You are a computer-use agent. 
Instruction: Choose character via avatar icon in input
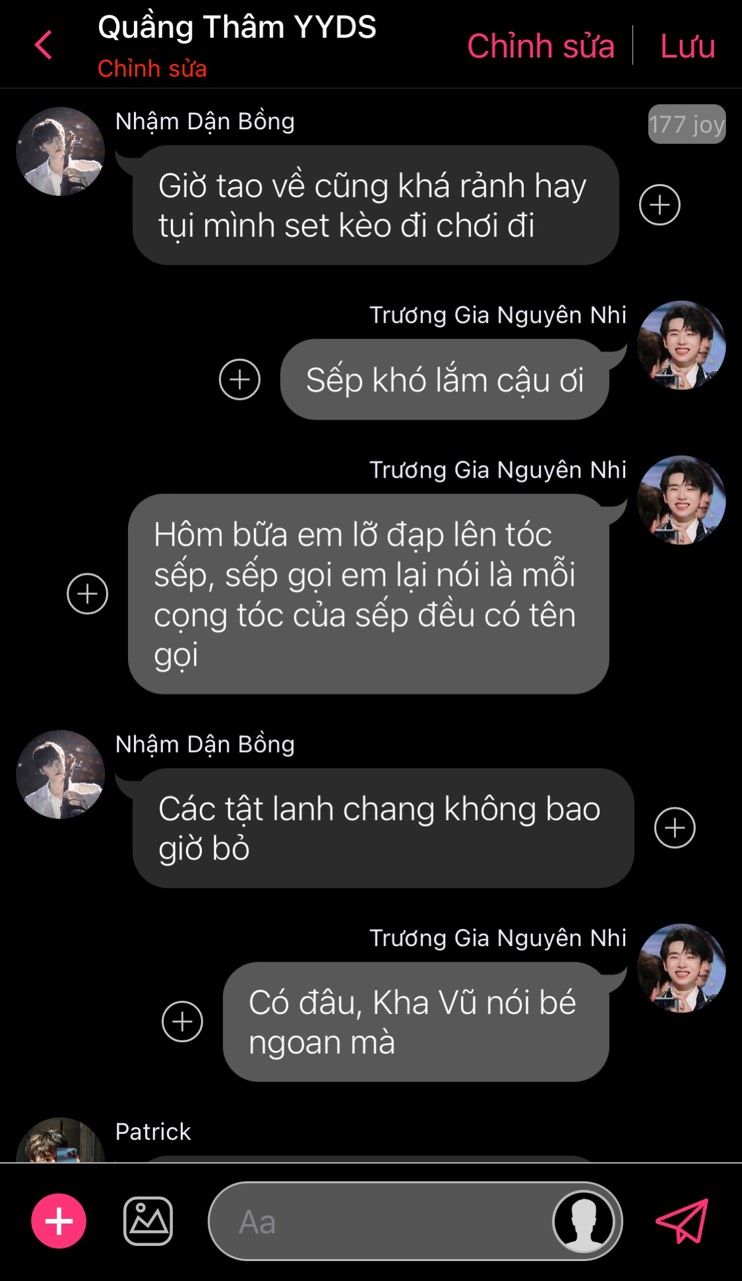coord(584,1221)
